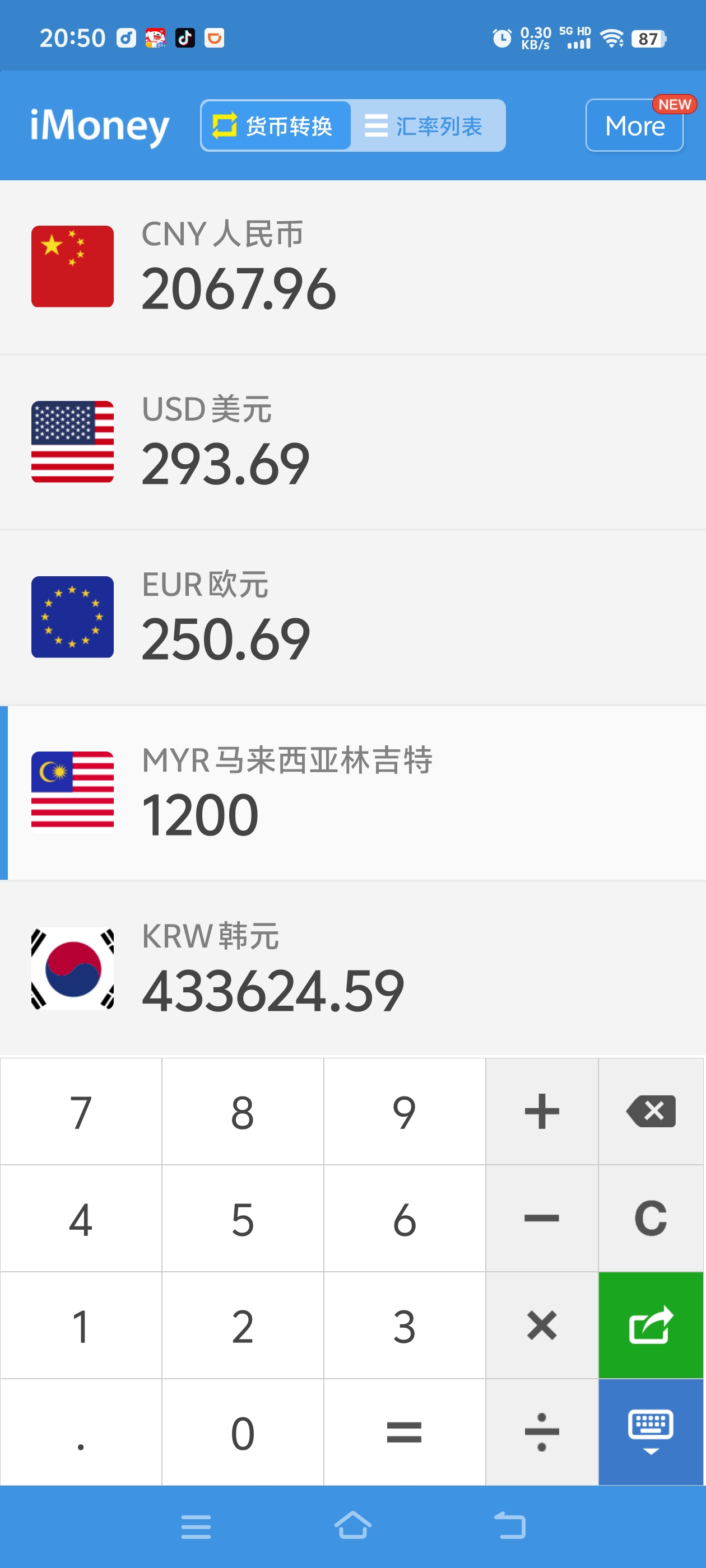Select the CNY 人民币 currency row
Viewport: 706px width, 1568px height.
[352, 267]
